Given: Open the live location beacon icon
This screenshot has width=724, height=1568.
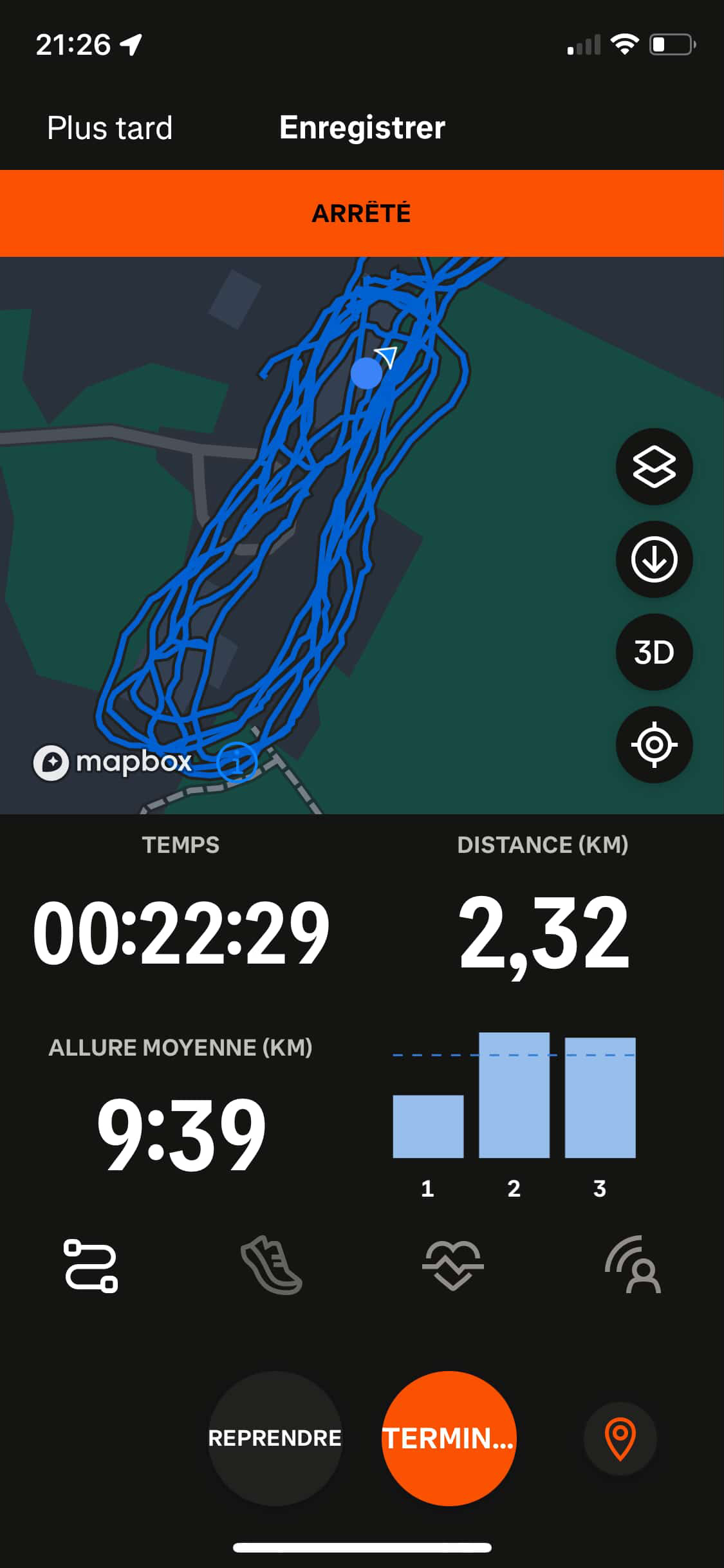Looking at the screenshot, I should (633, 1265).
